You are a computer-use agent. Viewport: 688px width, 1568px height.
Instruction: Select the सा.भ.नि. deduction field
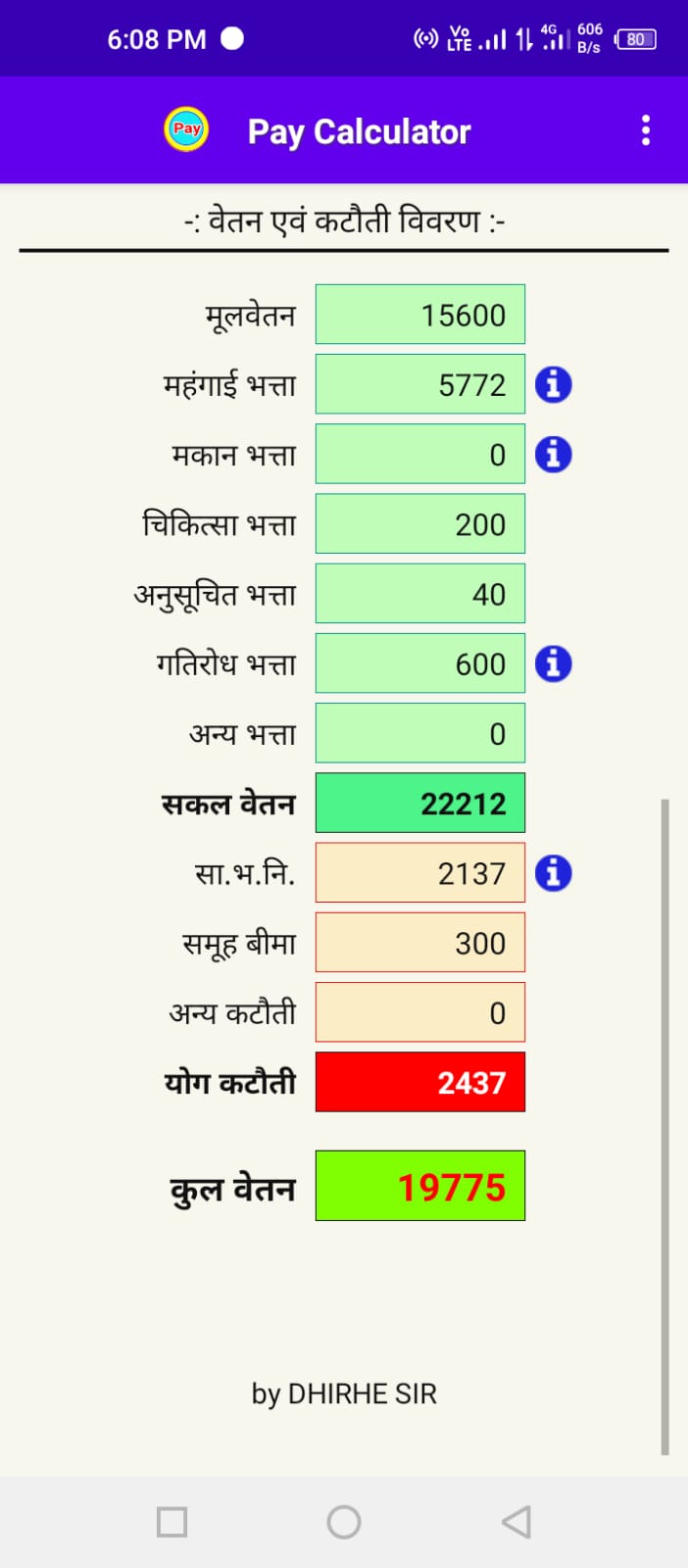tap(420, 872)
